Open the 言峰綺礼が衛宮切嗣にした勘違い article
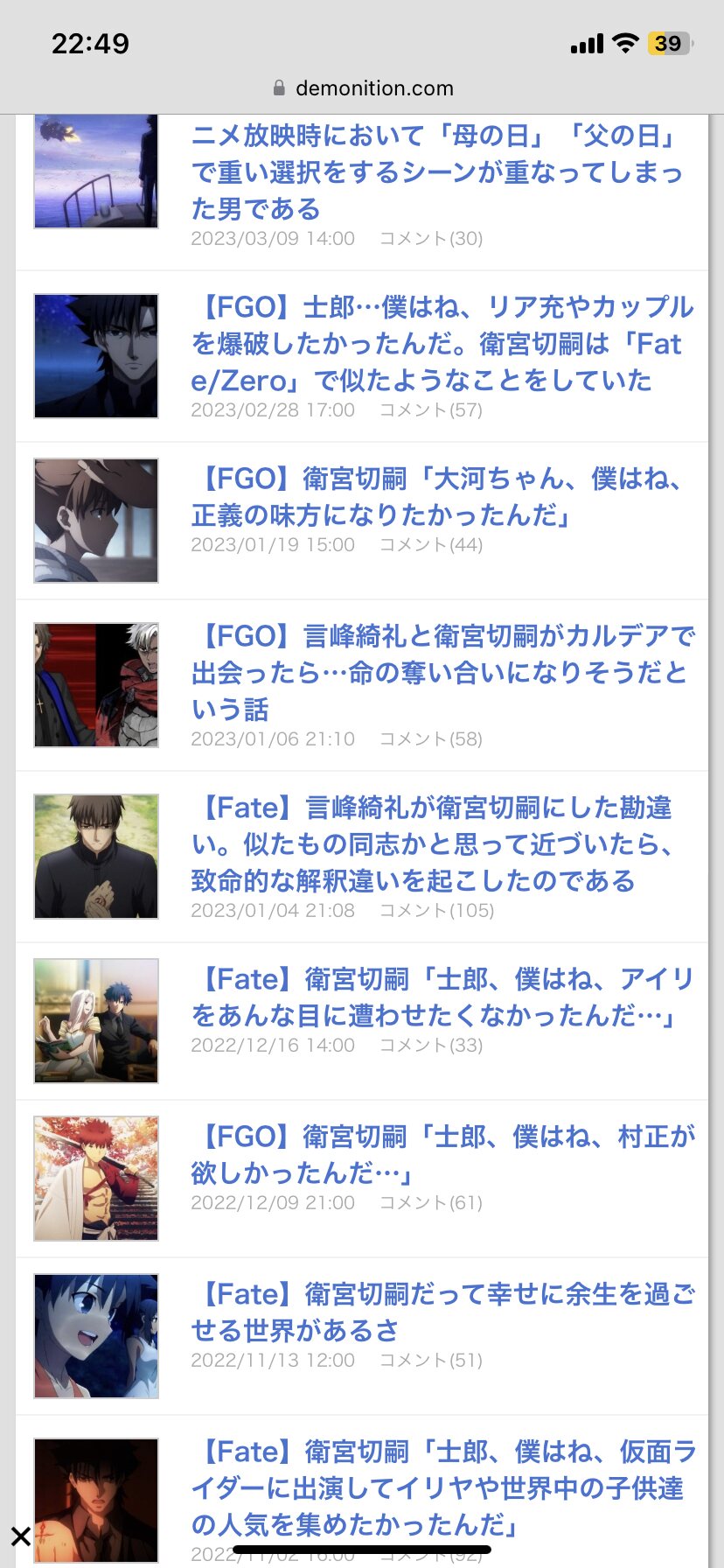Viewport: 724px width, 1568px height. tap(433, 843)
